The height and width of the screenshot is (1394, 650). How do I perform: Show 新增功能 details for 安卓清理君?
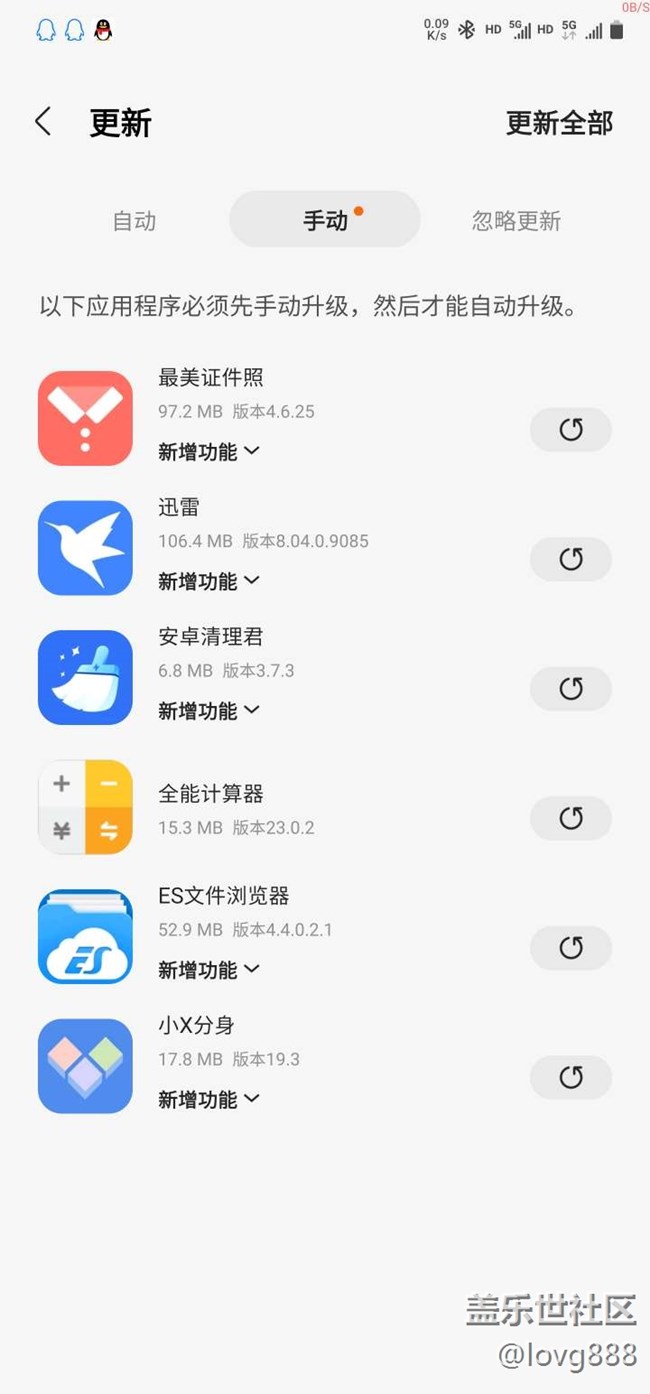[209, 710]
